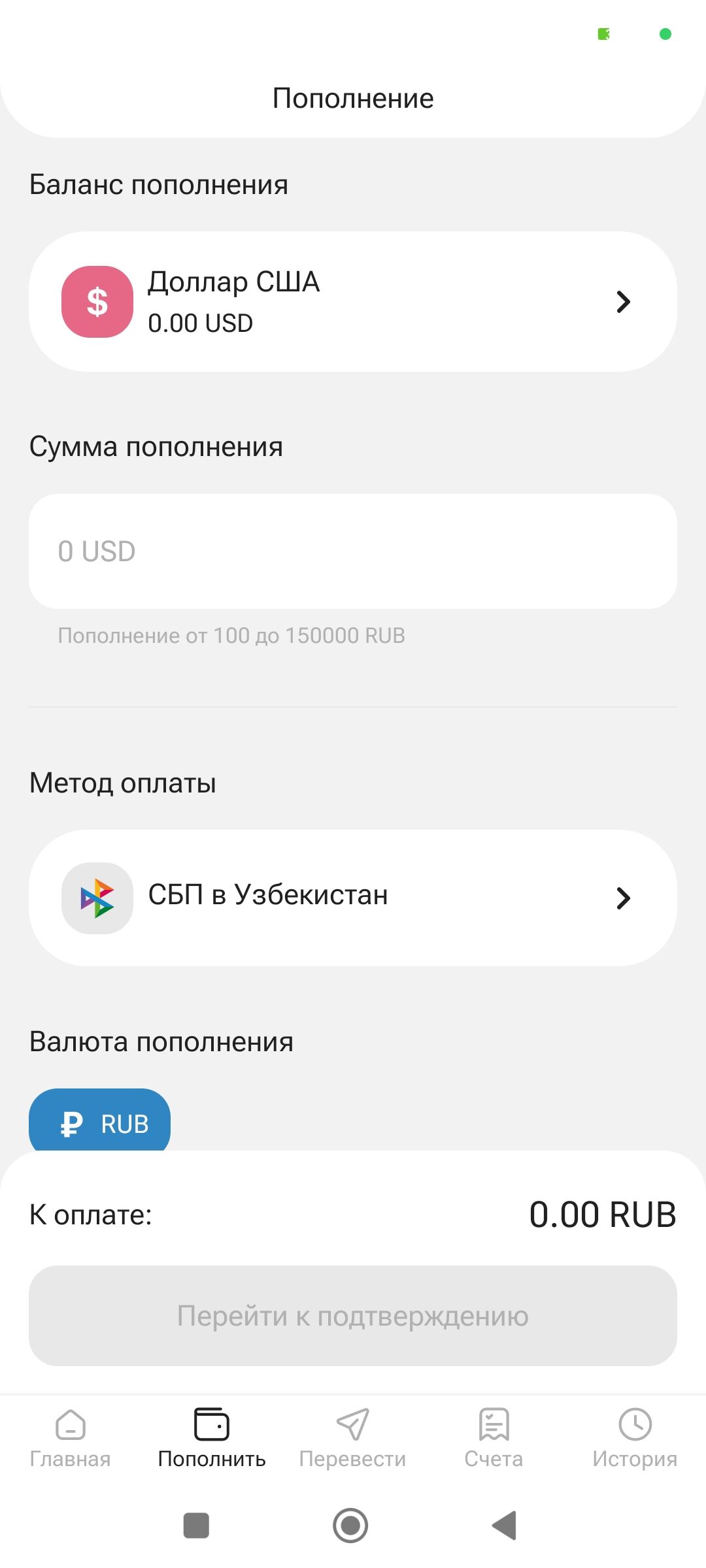Screen dimensions: 706x1568
Task: Switch to the Пополнить tab
Action: (212, 1437)
